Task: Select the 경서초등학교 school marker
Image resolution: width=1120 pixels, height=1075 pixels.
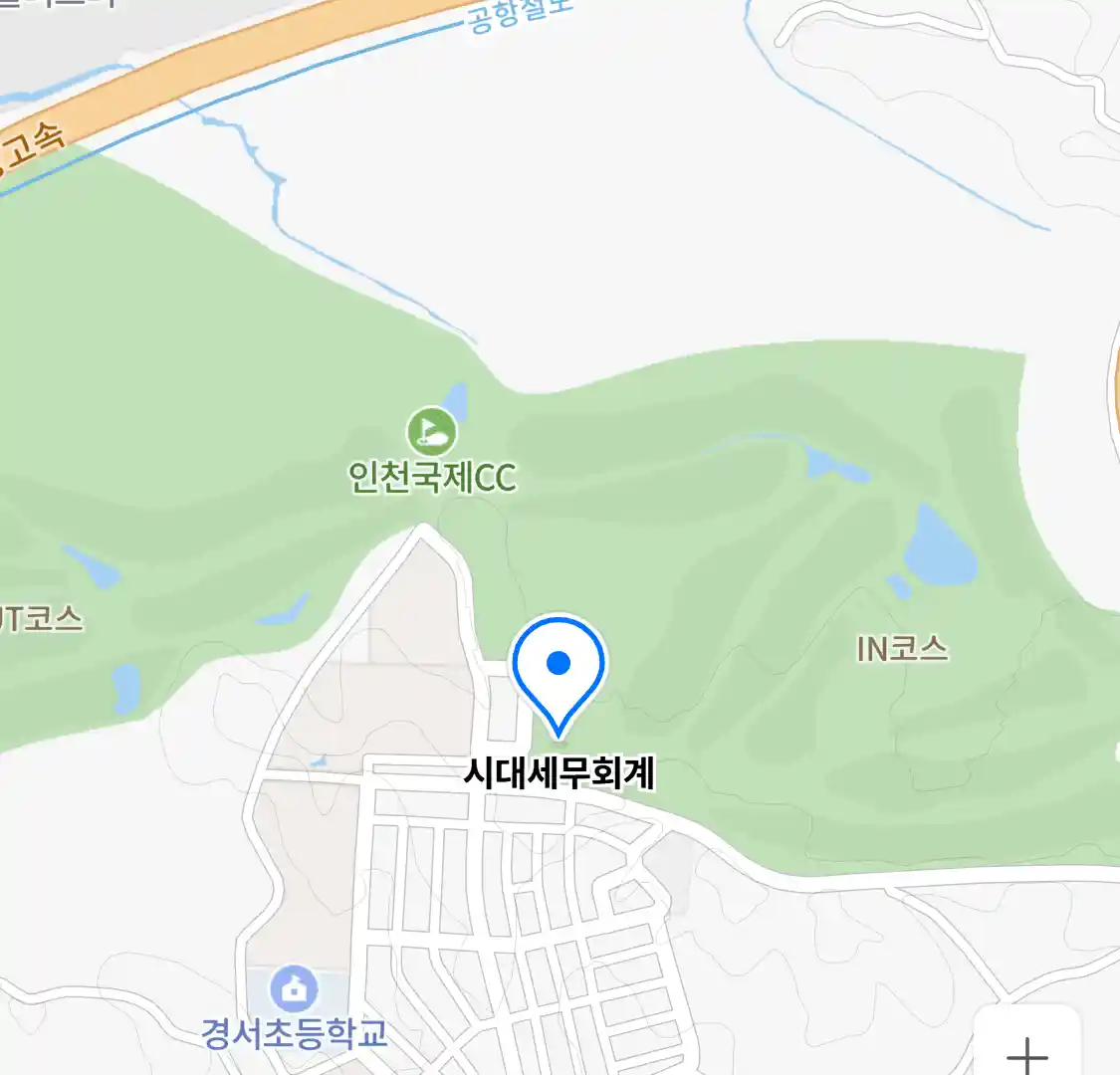Action: (294, 989)
